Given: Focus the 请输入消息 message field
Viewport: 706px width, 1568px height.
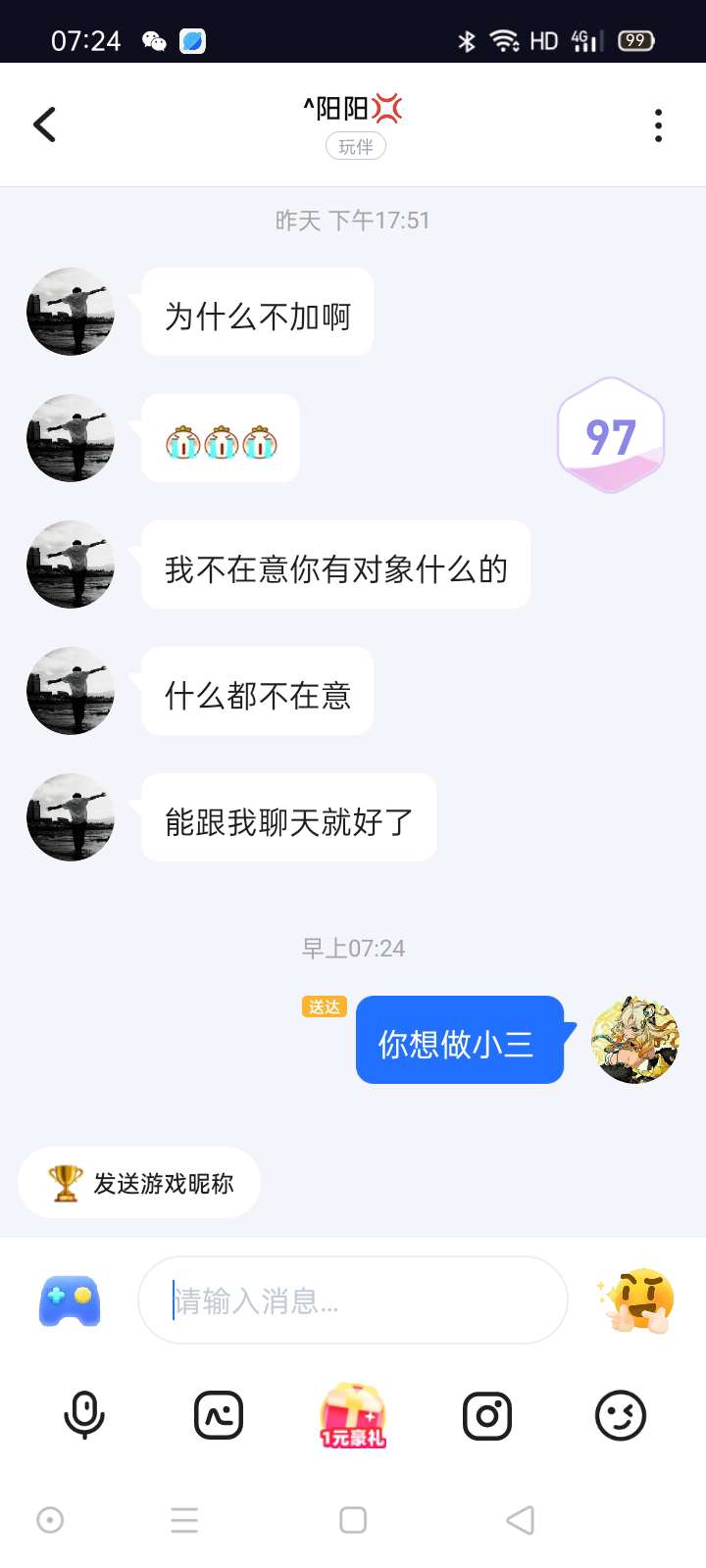Looking at the screenshot, I should (353, 1300).
